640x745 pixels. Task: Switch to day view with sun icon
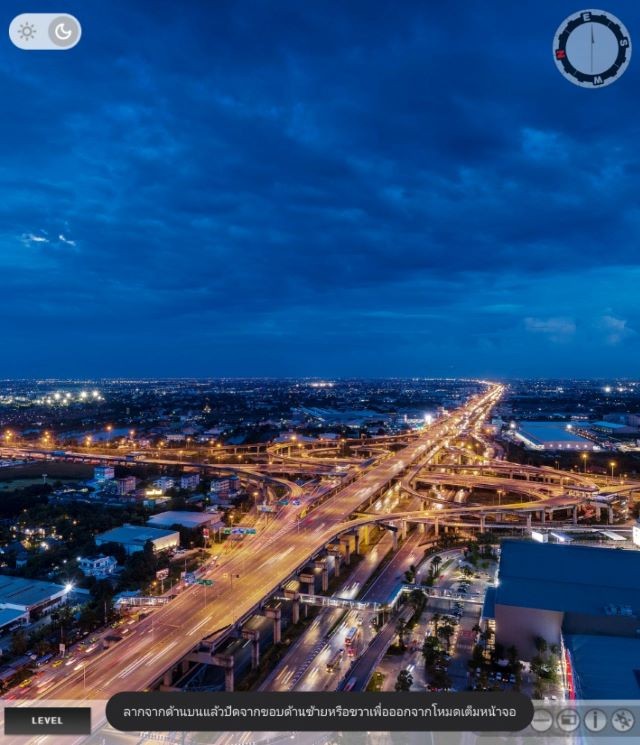pos(27,32)
